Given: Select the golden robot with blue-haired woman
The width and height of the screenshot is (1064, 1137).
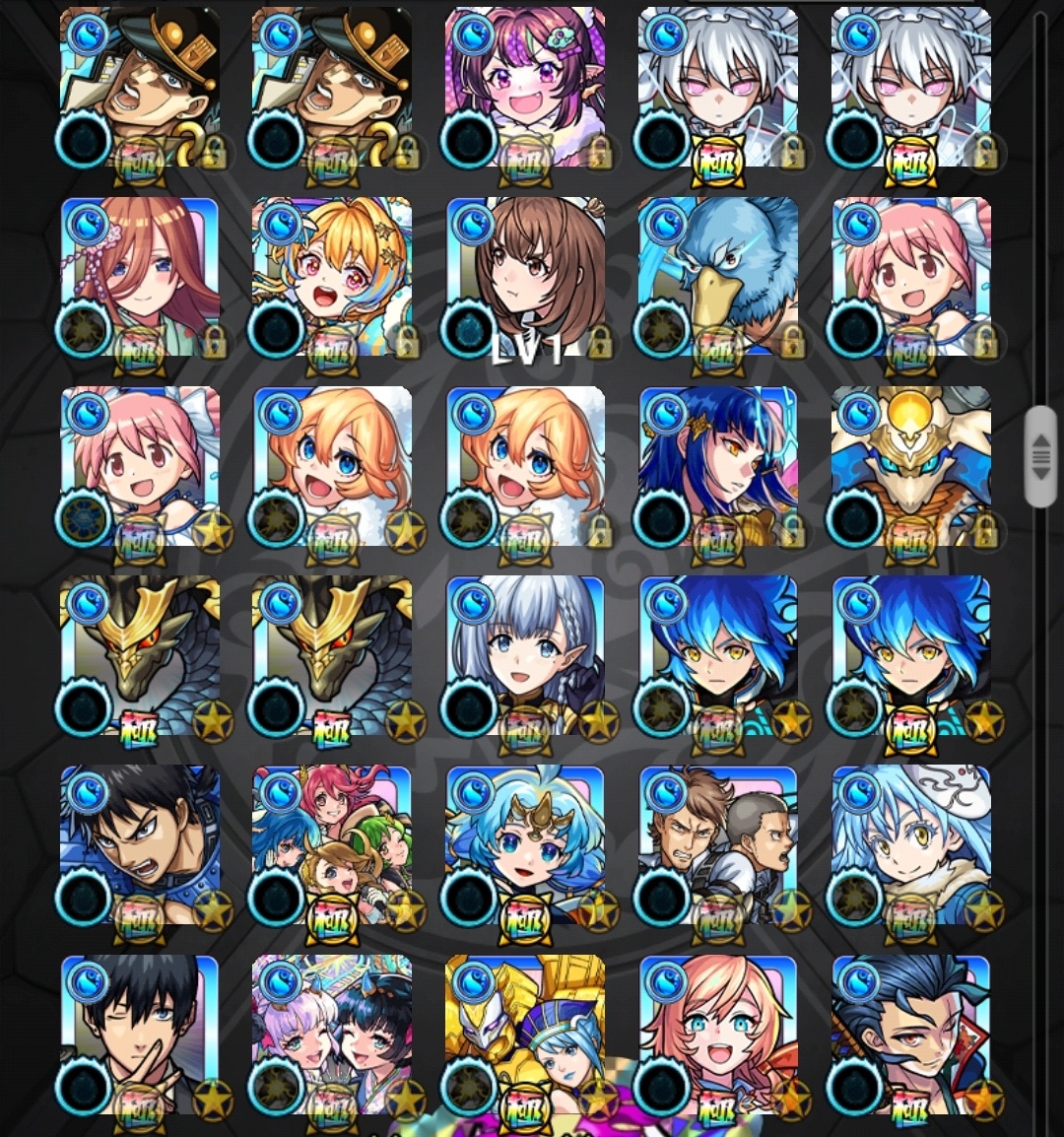Looking at the screenshot, I should [x=525, y=1035].
